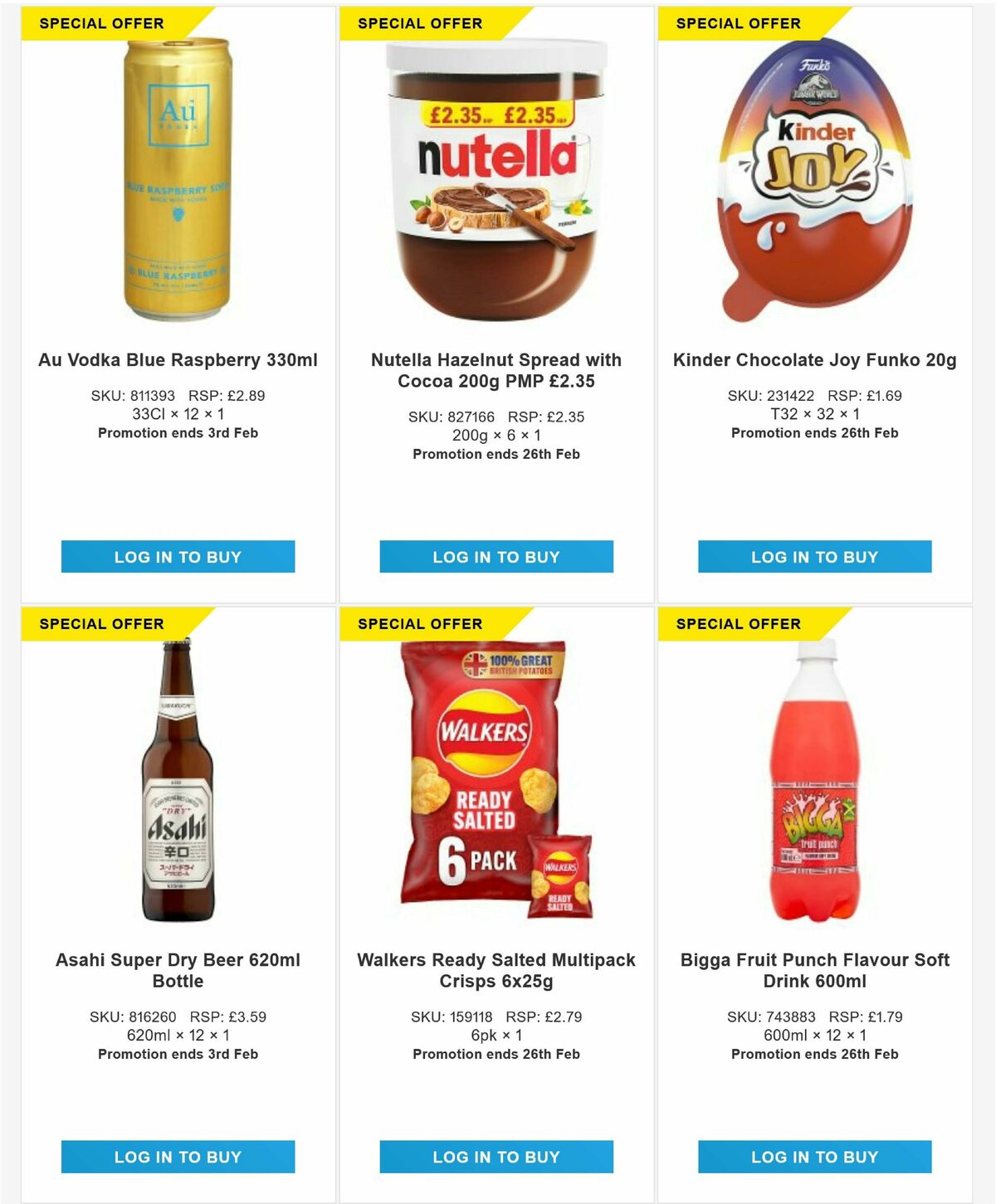
Task: Click LOG IN TO BUY under Au Vodka
Action: [177, 557]
